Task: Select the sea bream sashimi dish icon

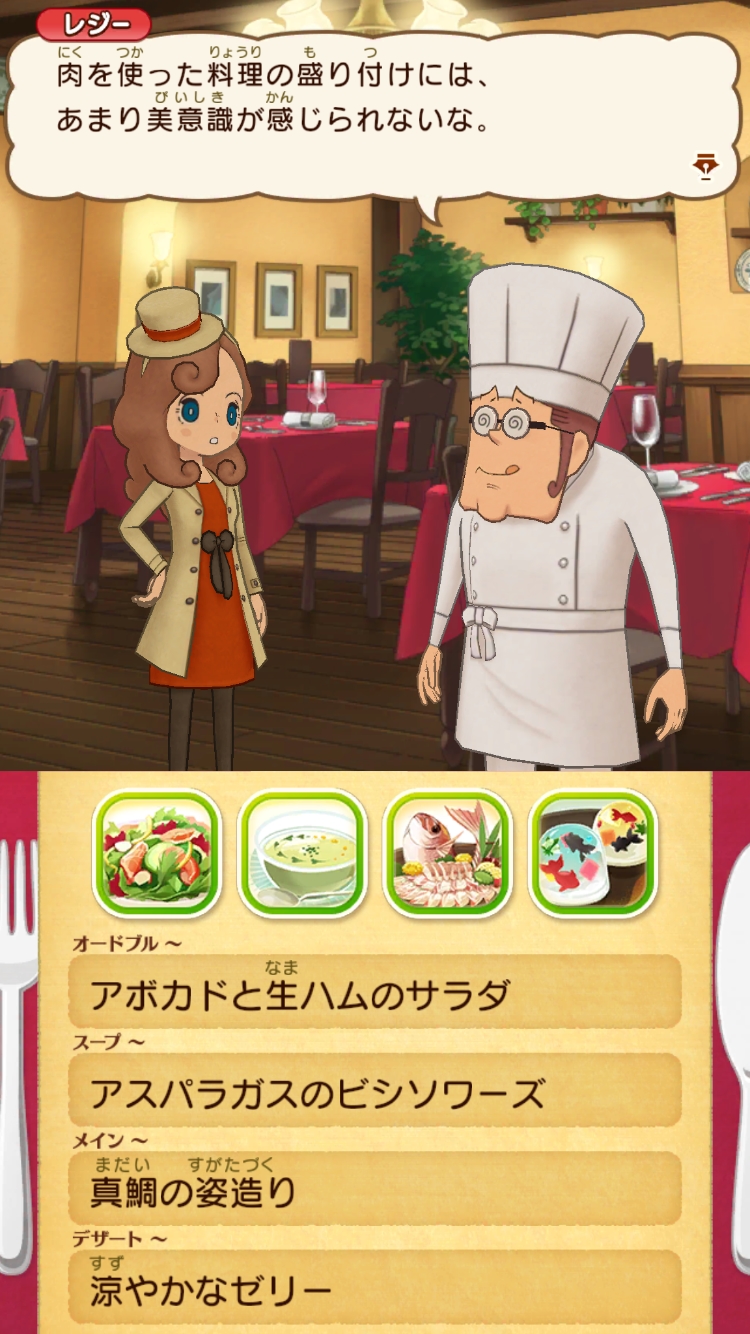Action: [x=448, y=853]
